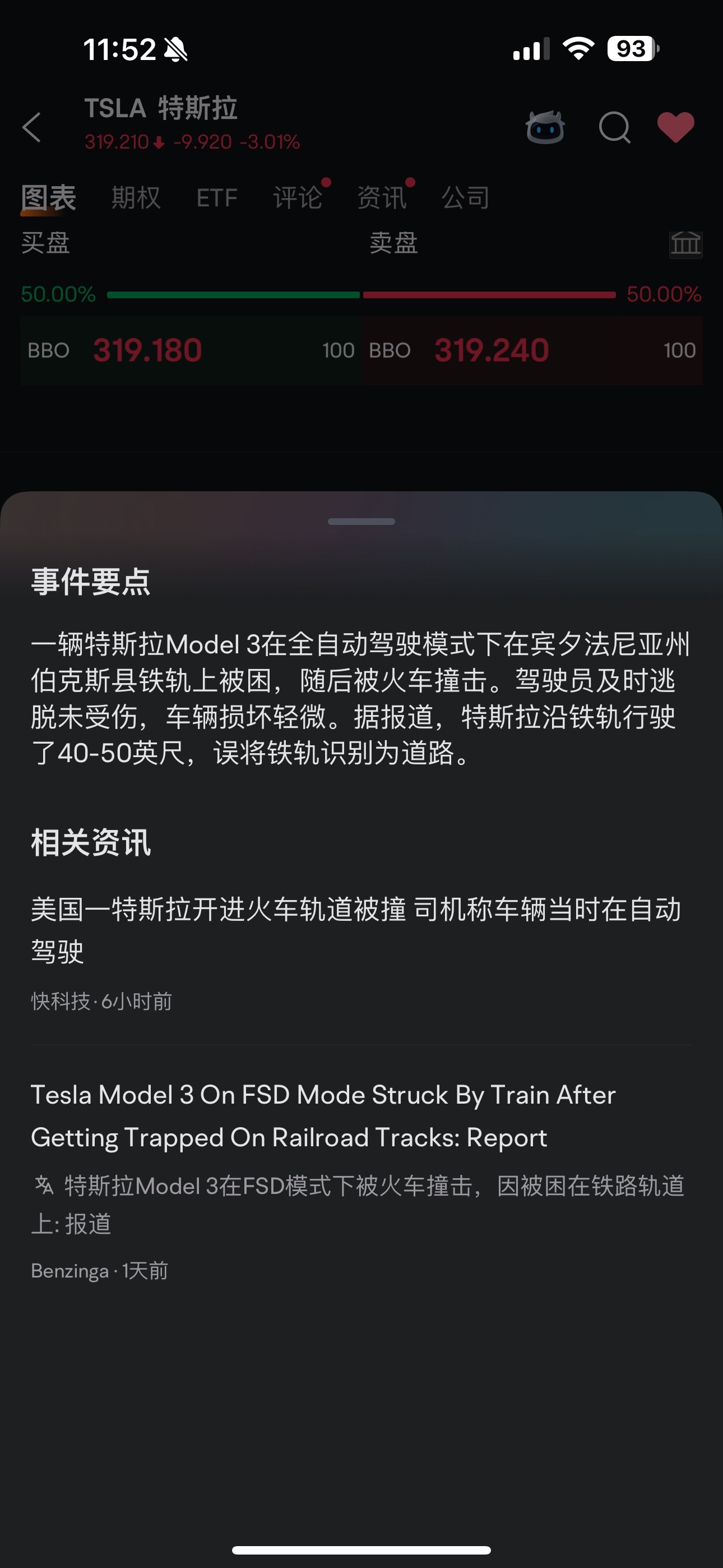Open the bank icon beside 卖盘

click(686, 245)
